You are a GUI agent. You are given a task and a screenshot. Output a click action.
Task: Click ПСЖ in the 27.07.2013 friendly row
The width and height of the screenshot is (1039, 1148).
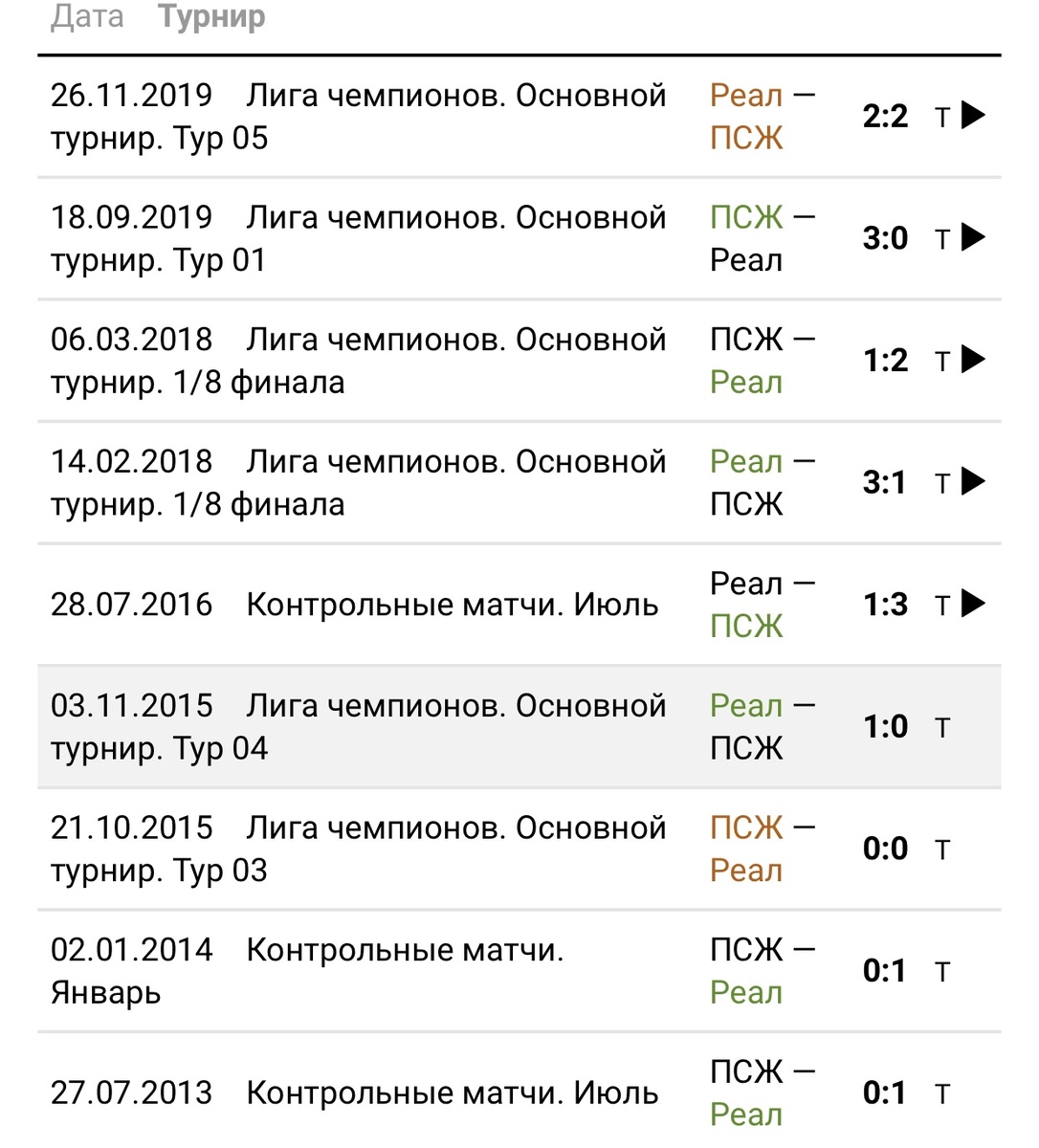pos(746,1071)
